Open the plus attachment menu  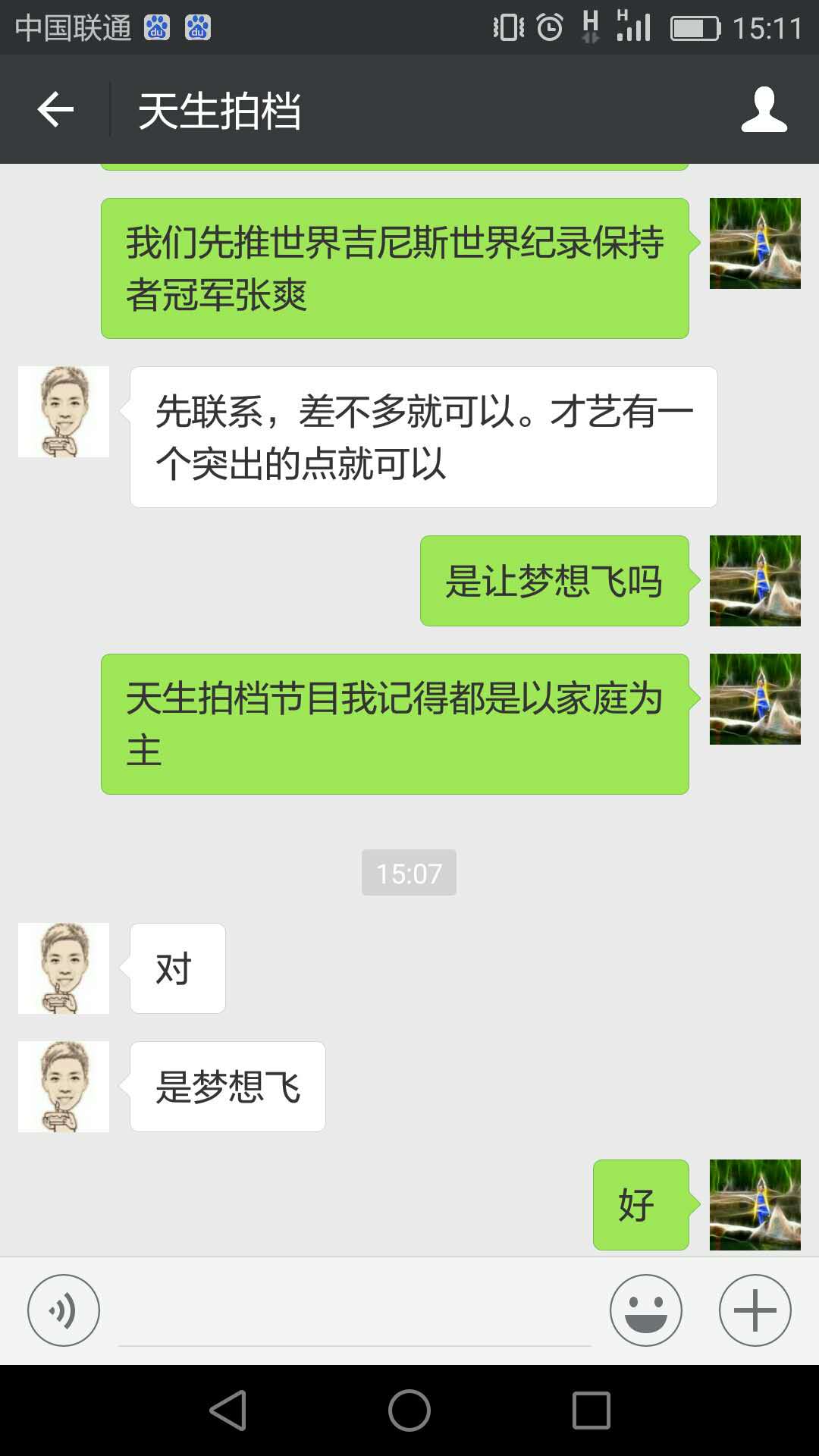pyautogui.click(x=755, y=1310)
